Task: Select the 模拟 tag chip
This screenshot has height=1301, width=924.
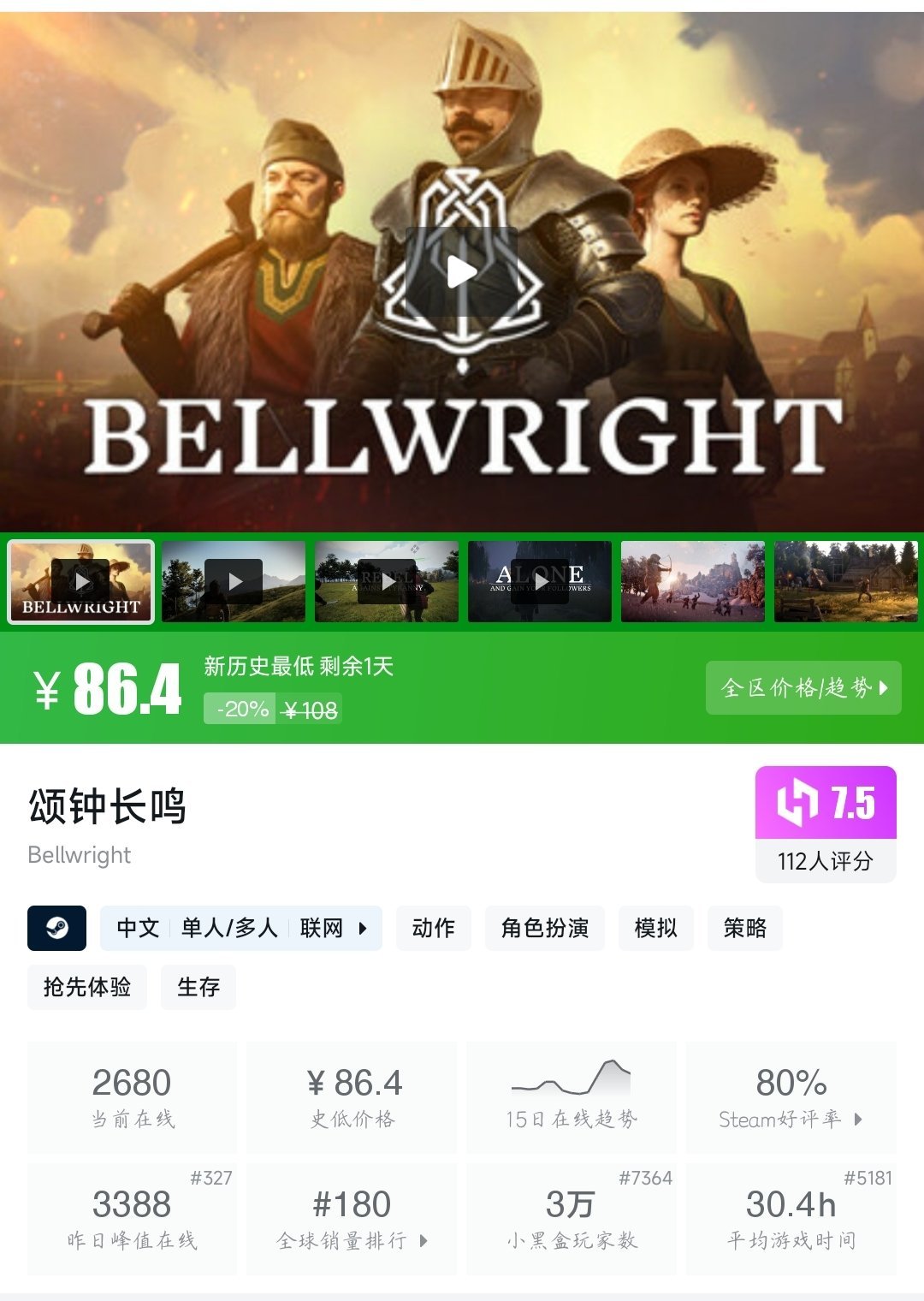Action: (655, 928)
